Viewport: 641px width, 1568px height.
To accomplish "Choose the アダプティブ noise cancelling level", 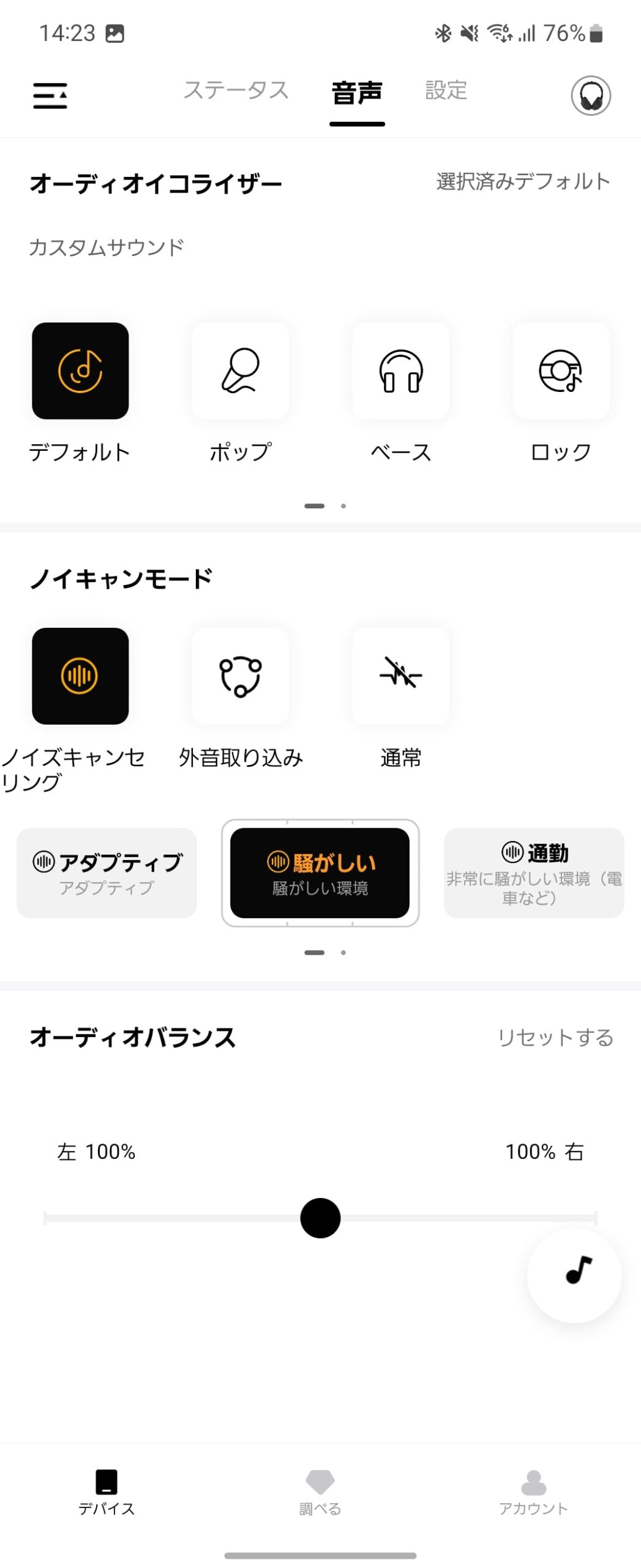I will point(107,873).
